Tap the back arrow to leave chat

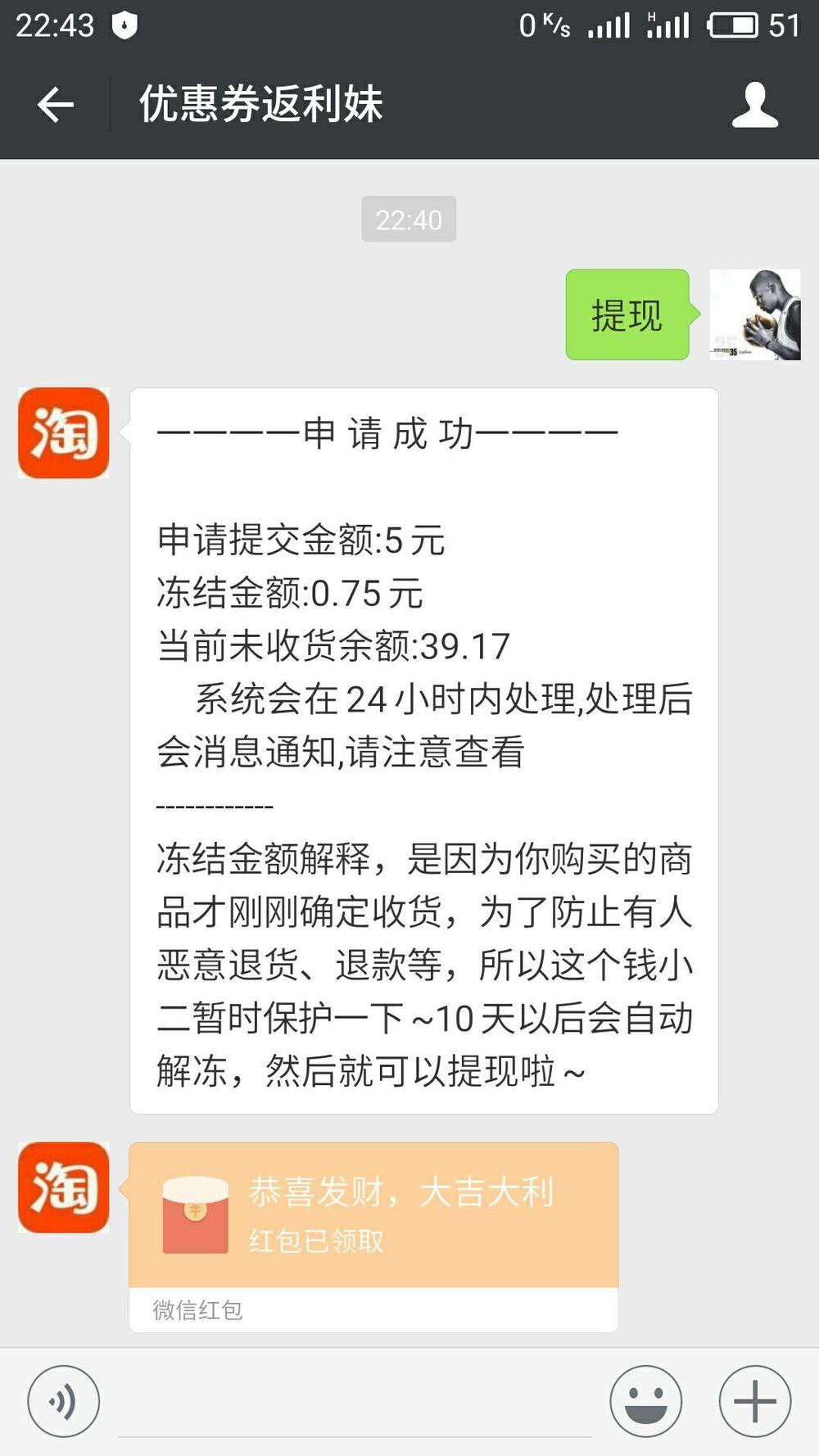(55, 104)
